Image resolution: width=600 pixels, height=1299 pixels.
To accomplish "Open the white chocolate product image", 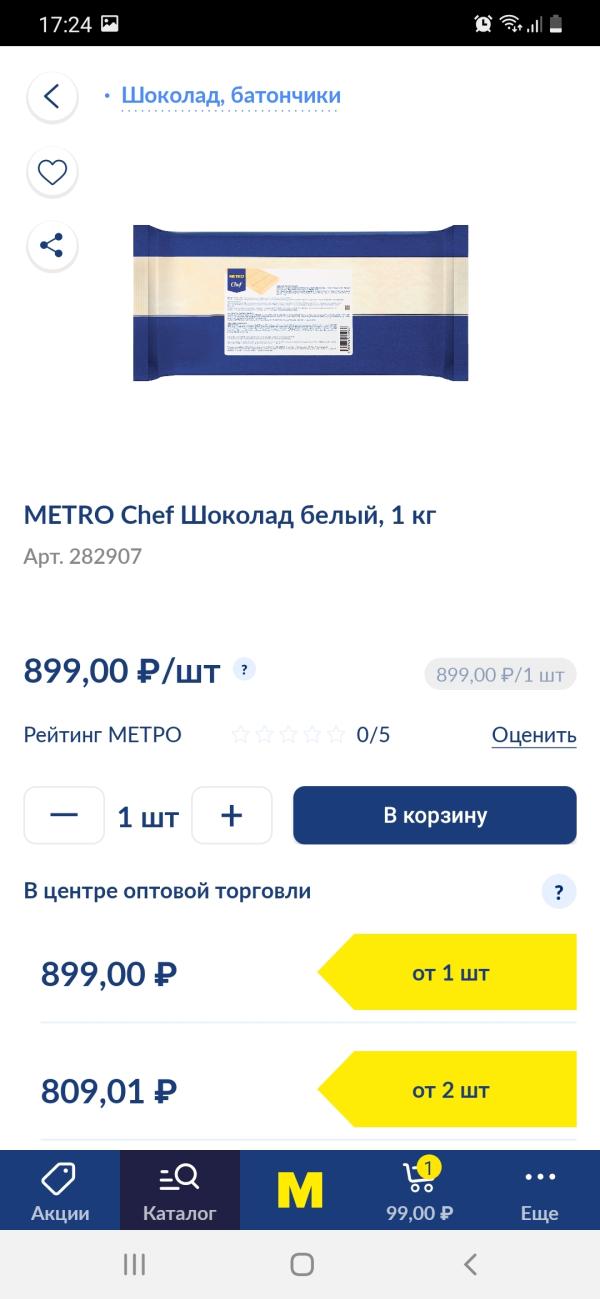I will point(300,303).
